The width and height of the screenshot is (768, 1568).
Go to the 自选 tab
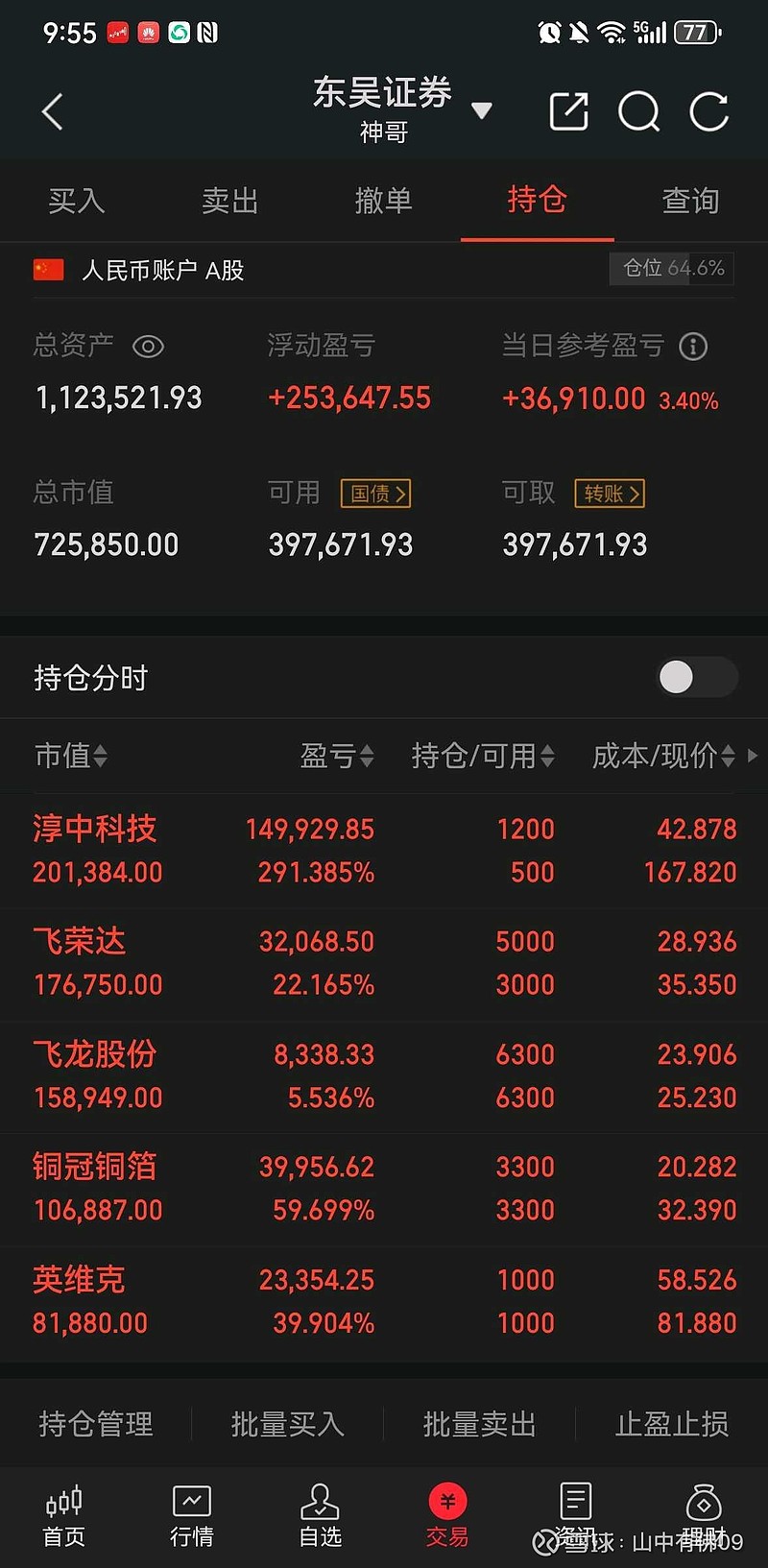point(320,1515)
